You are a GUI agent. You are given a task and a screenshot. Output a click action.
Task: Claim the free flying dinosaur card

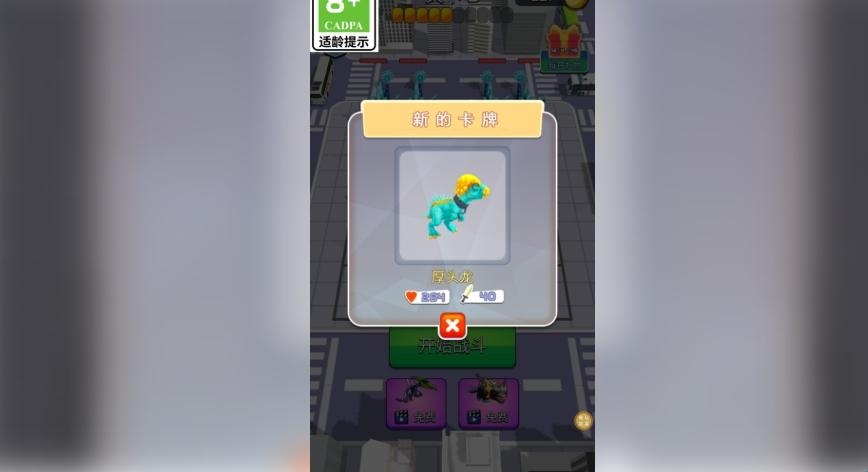click(416, 402)
